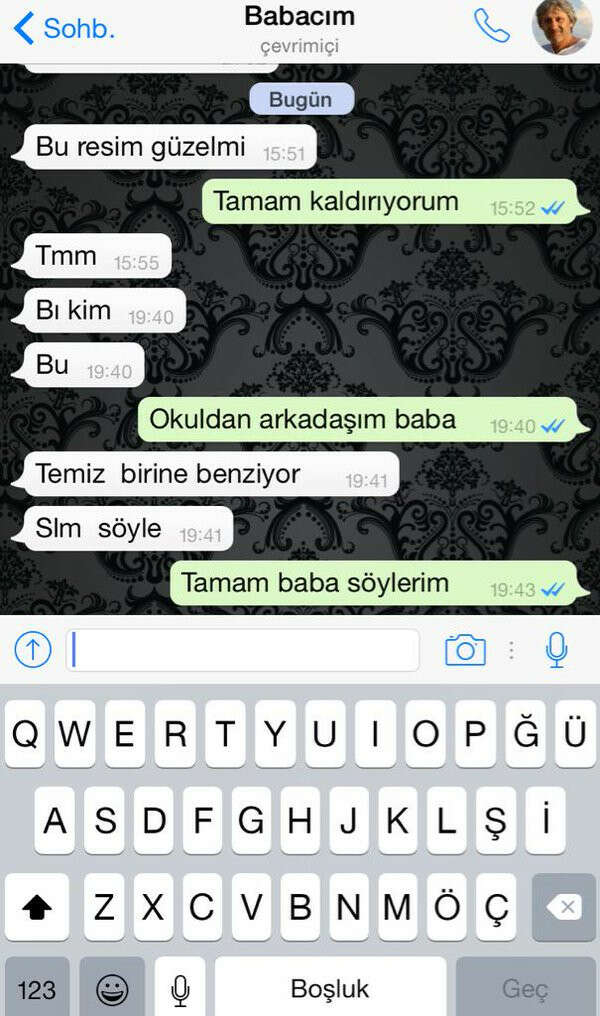
Task: Tap the shift key on keyboard
Action: (37, 907)
